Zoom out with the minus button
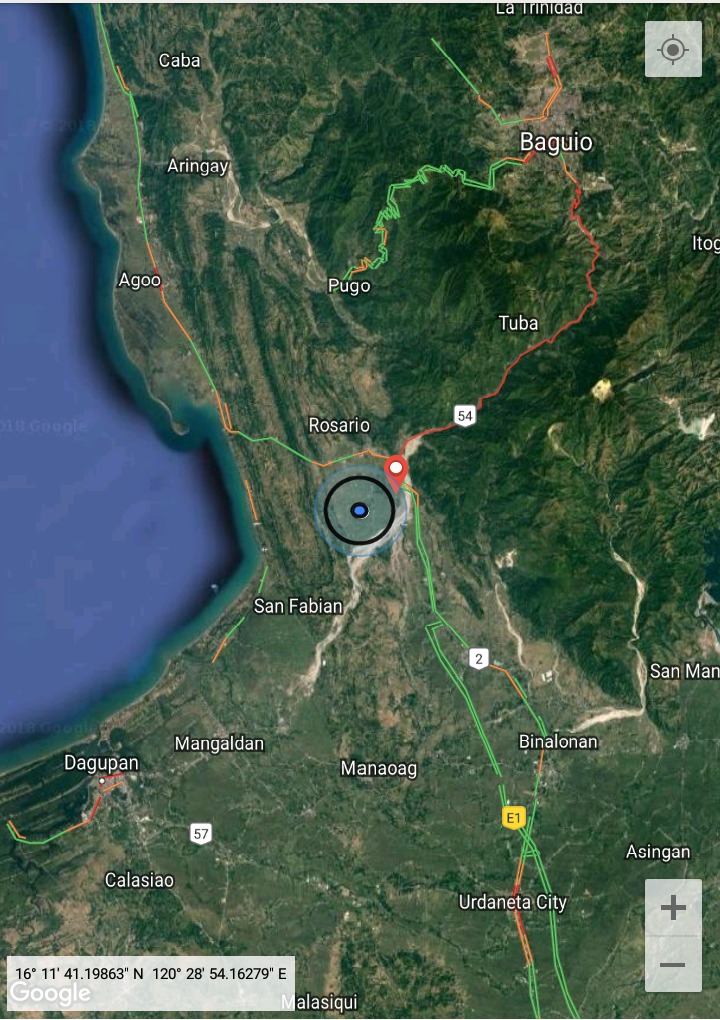Viewport: 720px width, 1020px height. click(x=673, y=965)
